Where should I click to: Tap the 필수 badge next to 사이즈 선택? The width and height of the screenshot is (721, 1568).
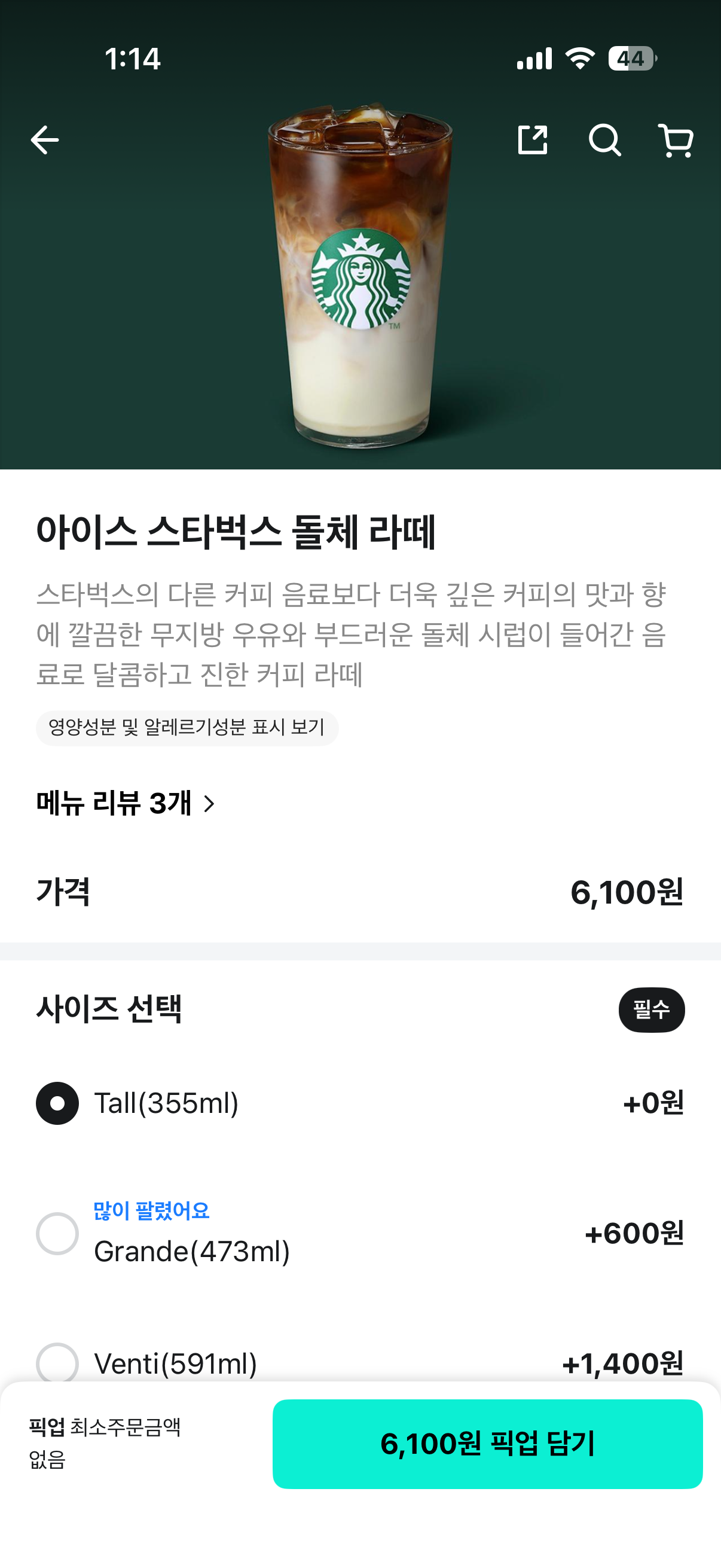652,1009
